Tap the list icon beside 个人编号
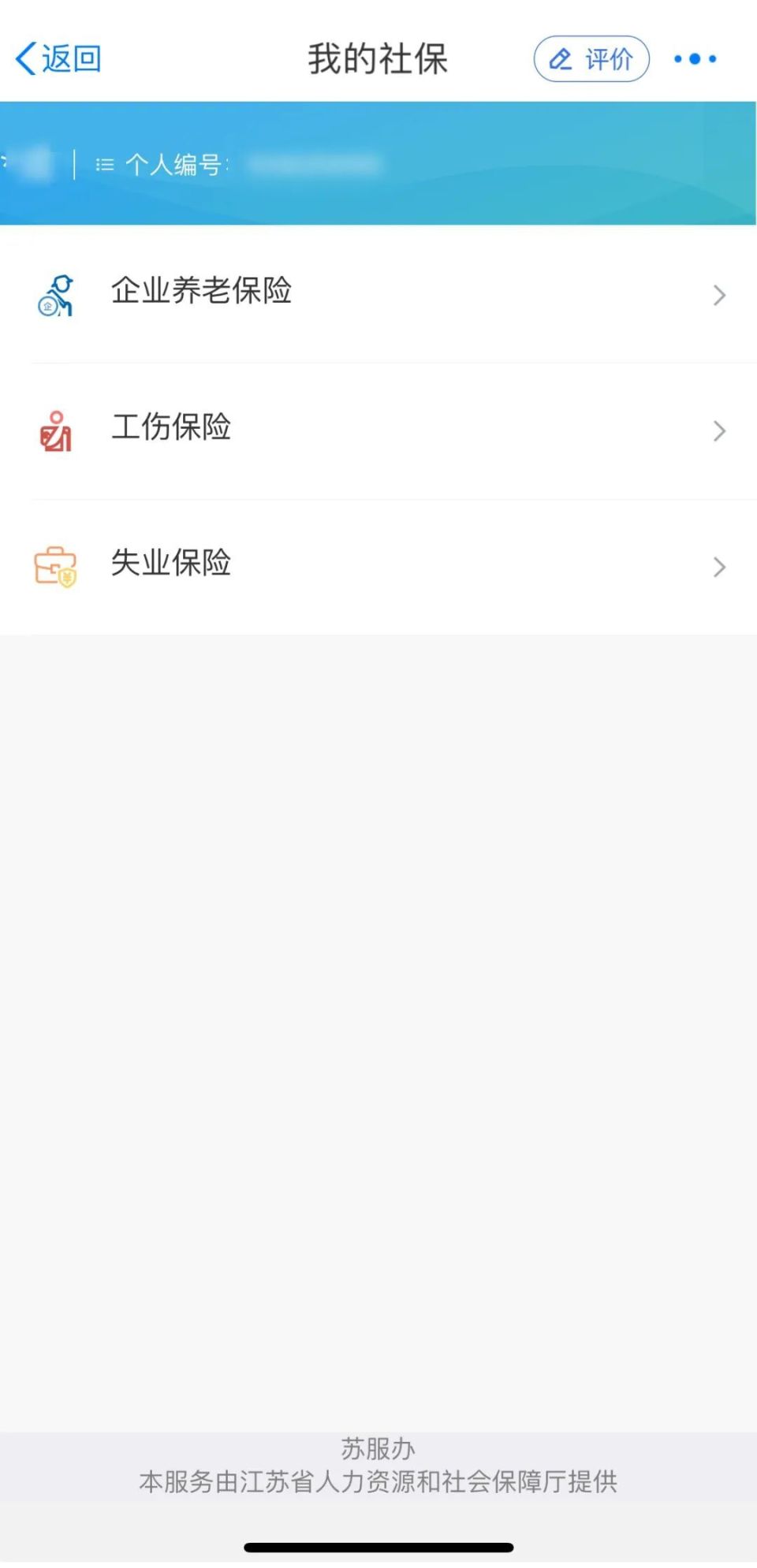 [x=103, y=164]
